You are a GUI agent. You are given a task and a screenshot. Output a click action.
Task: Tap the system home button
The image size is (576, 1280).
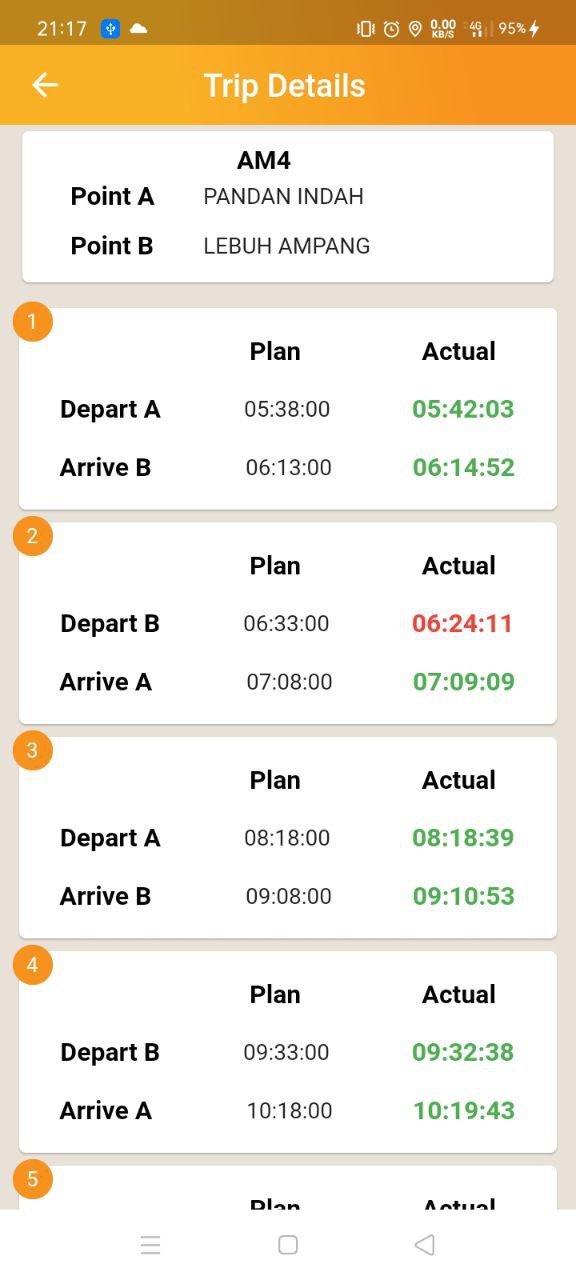pyautogui.click(x=288, y=1244)
